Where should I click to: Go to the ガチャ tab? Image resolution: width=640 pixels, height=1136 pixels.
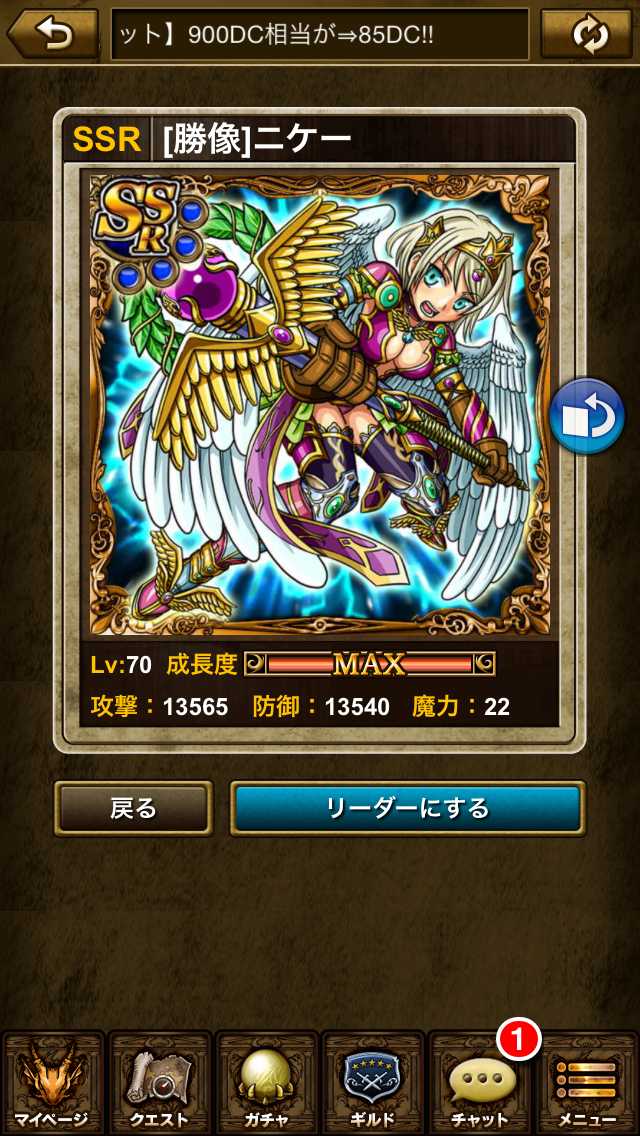266,1085
